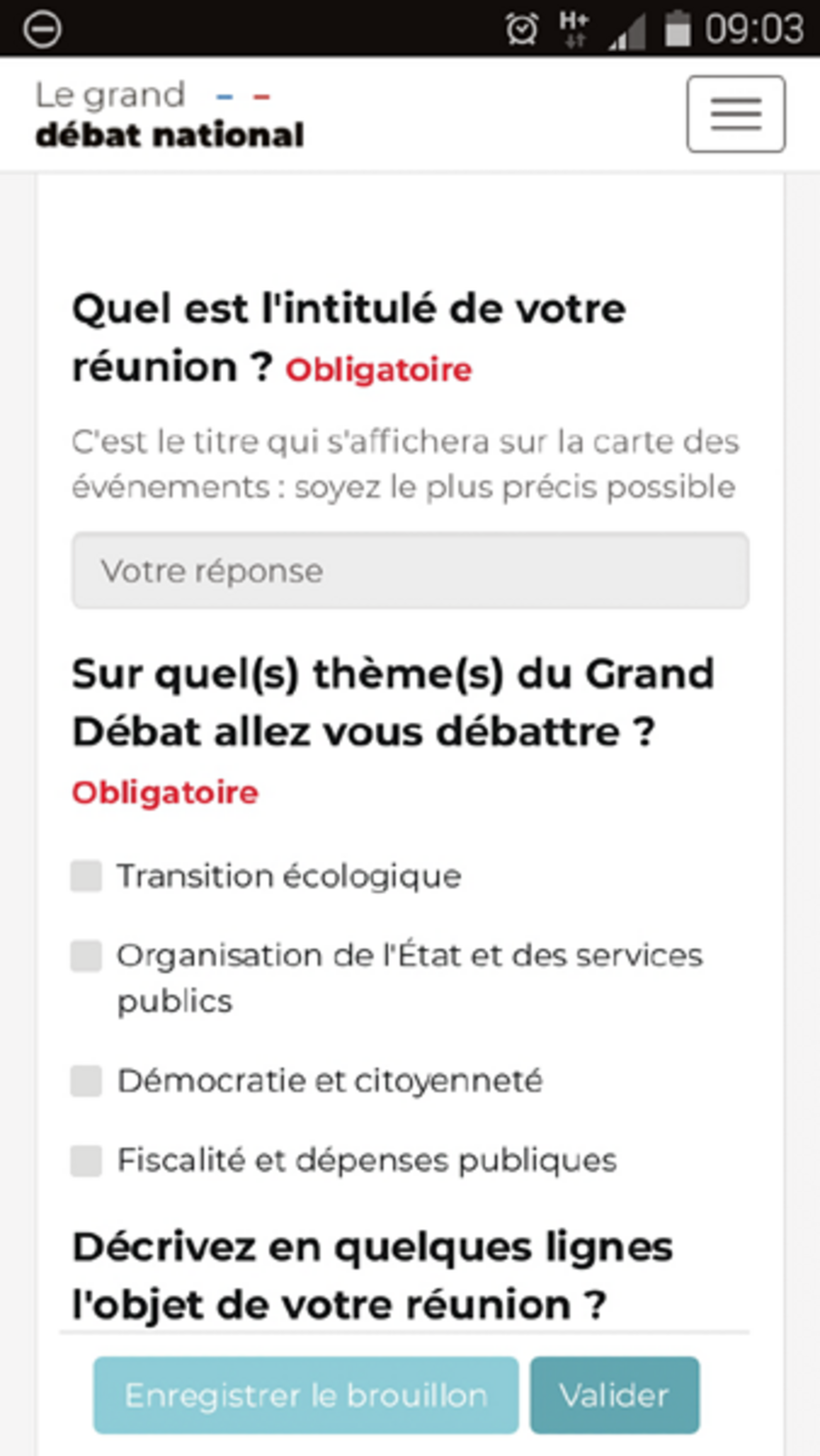Image resolution: width=820 pixels, height=1456 pixels.
Task: Tap 'Enregistrer le brouillon' to save draft
Action: pos(306,1395)
